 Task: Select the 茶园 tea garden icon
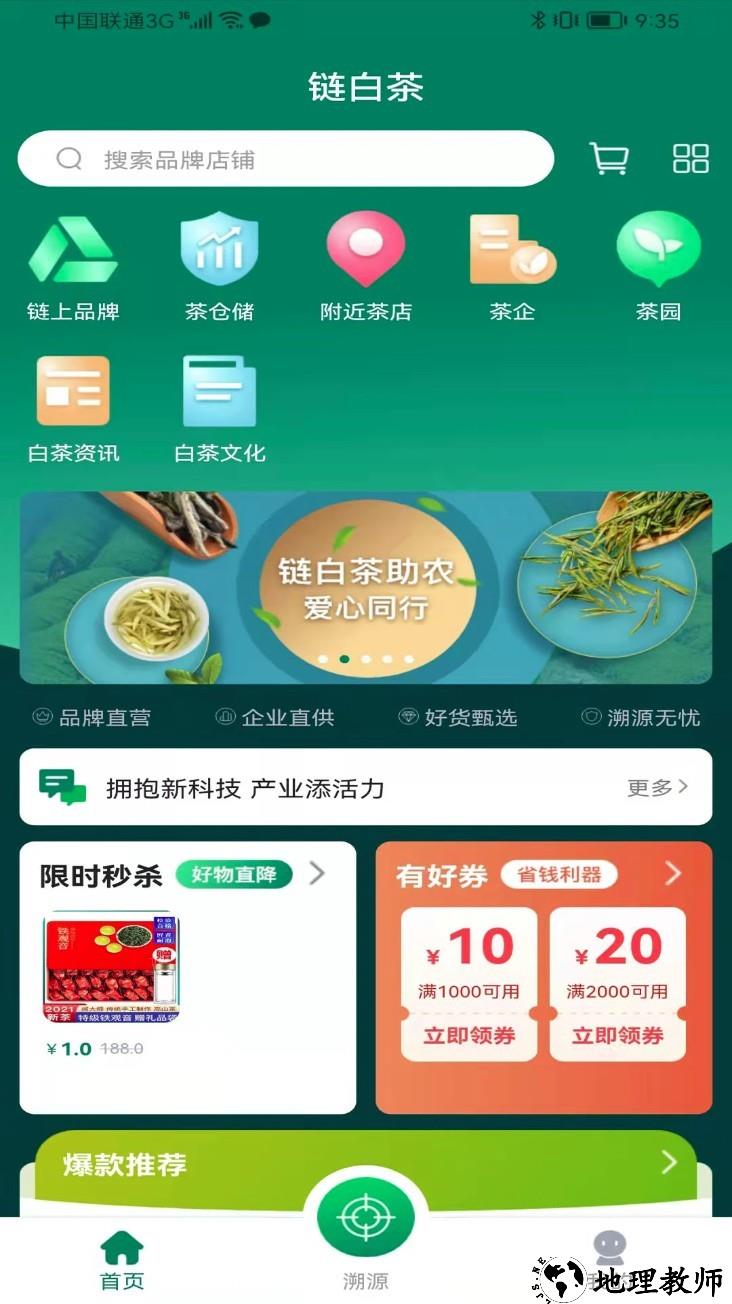[x=657, y=248]
